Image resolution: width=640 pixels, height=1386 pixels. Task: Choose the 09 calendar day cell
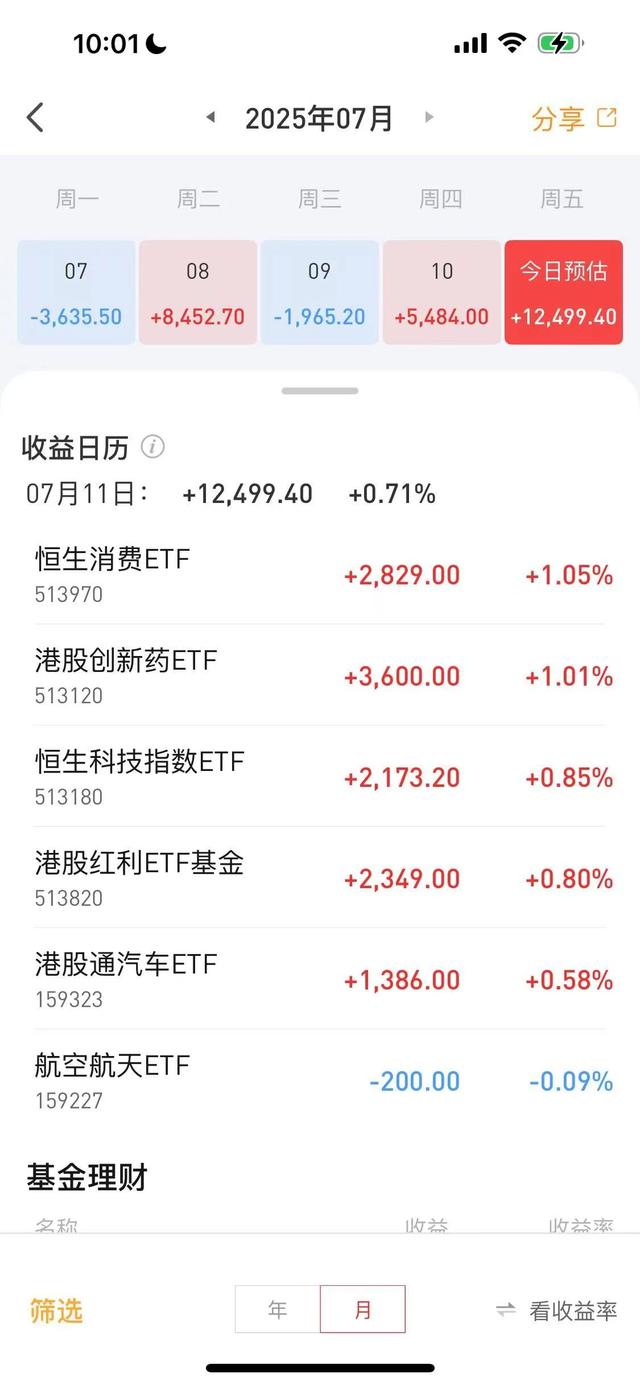[x=320, y=292]
